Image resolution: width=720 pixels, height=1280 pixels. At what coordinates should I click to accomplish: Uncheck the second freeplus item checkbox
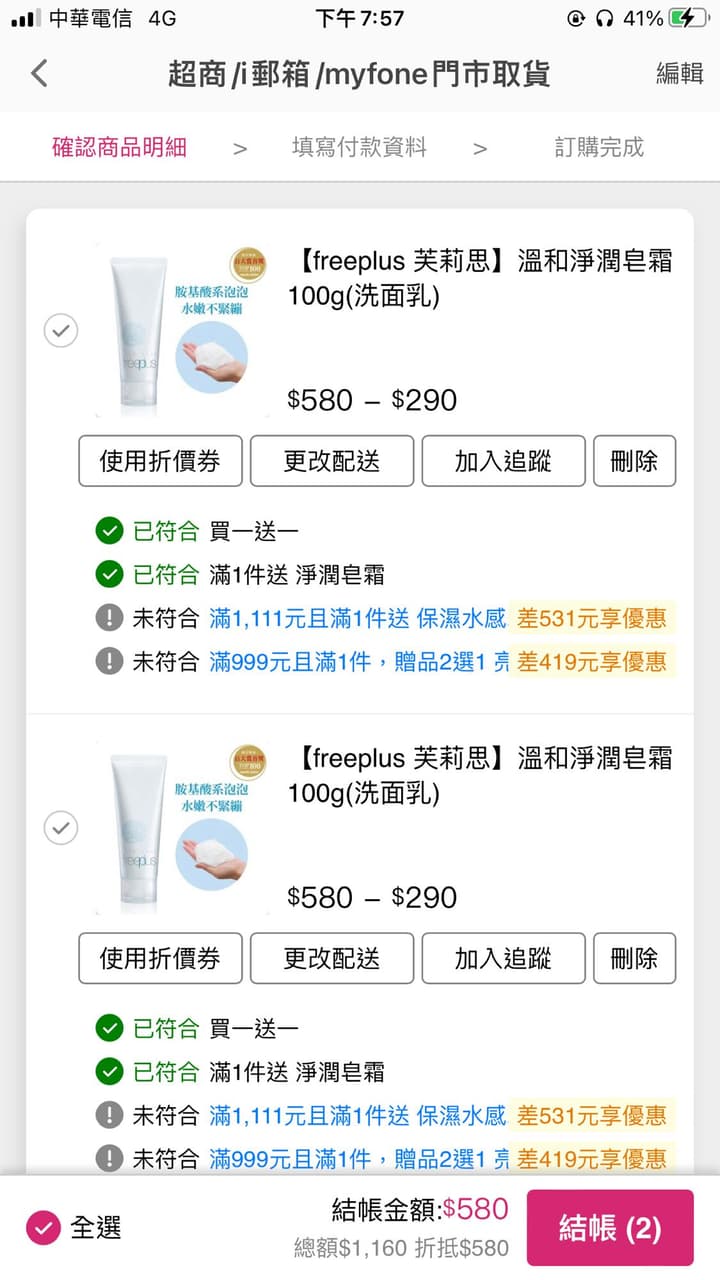pos(61,828)
